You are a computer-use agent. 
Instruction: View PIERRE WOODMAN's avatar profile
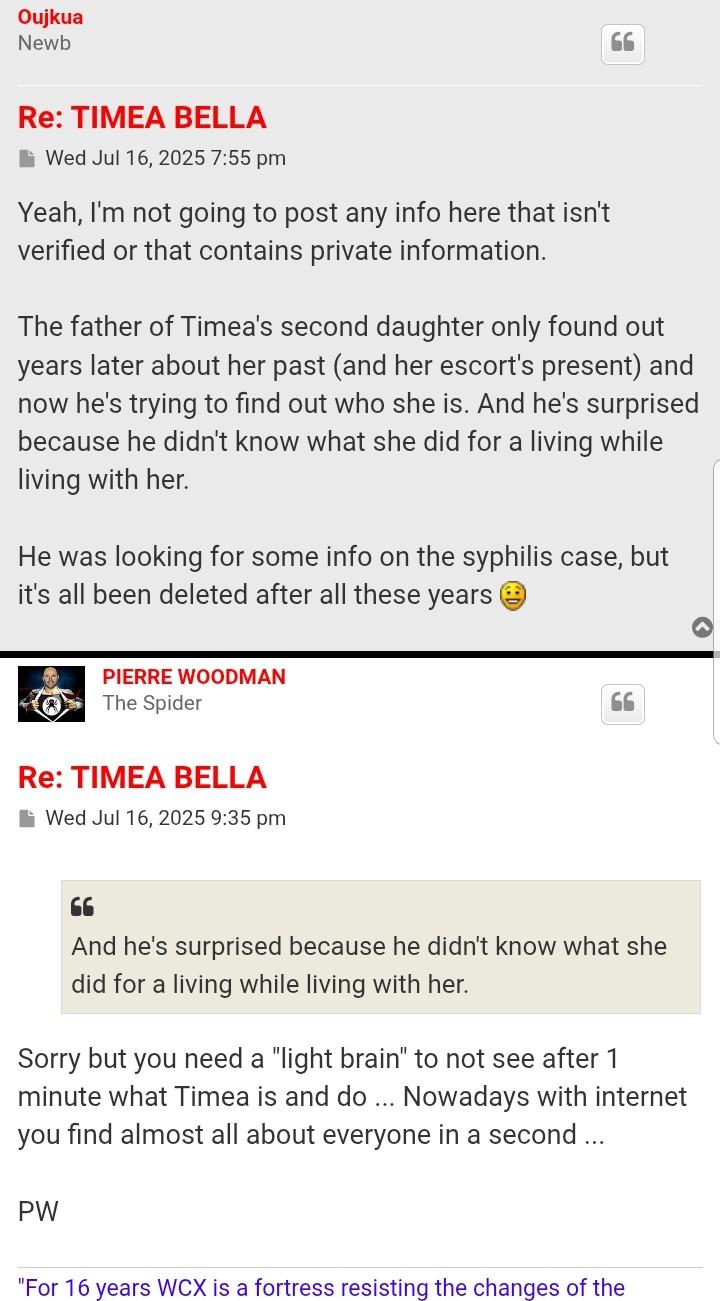click(51, 693)
